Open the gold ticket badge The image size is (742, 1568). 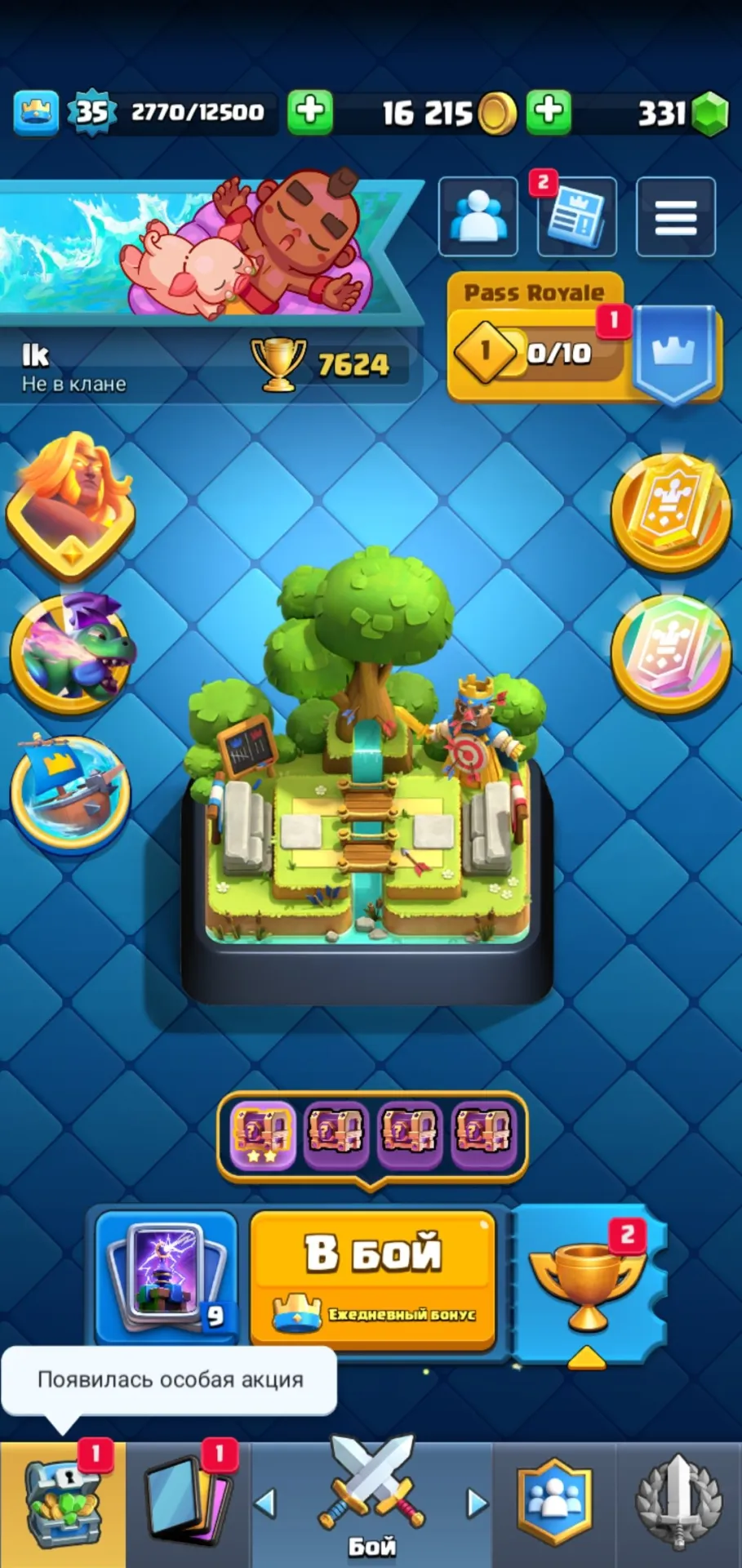coord(671,511)
